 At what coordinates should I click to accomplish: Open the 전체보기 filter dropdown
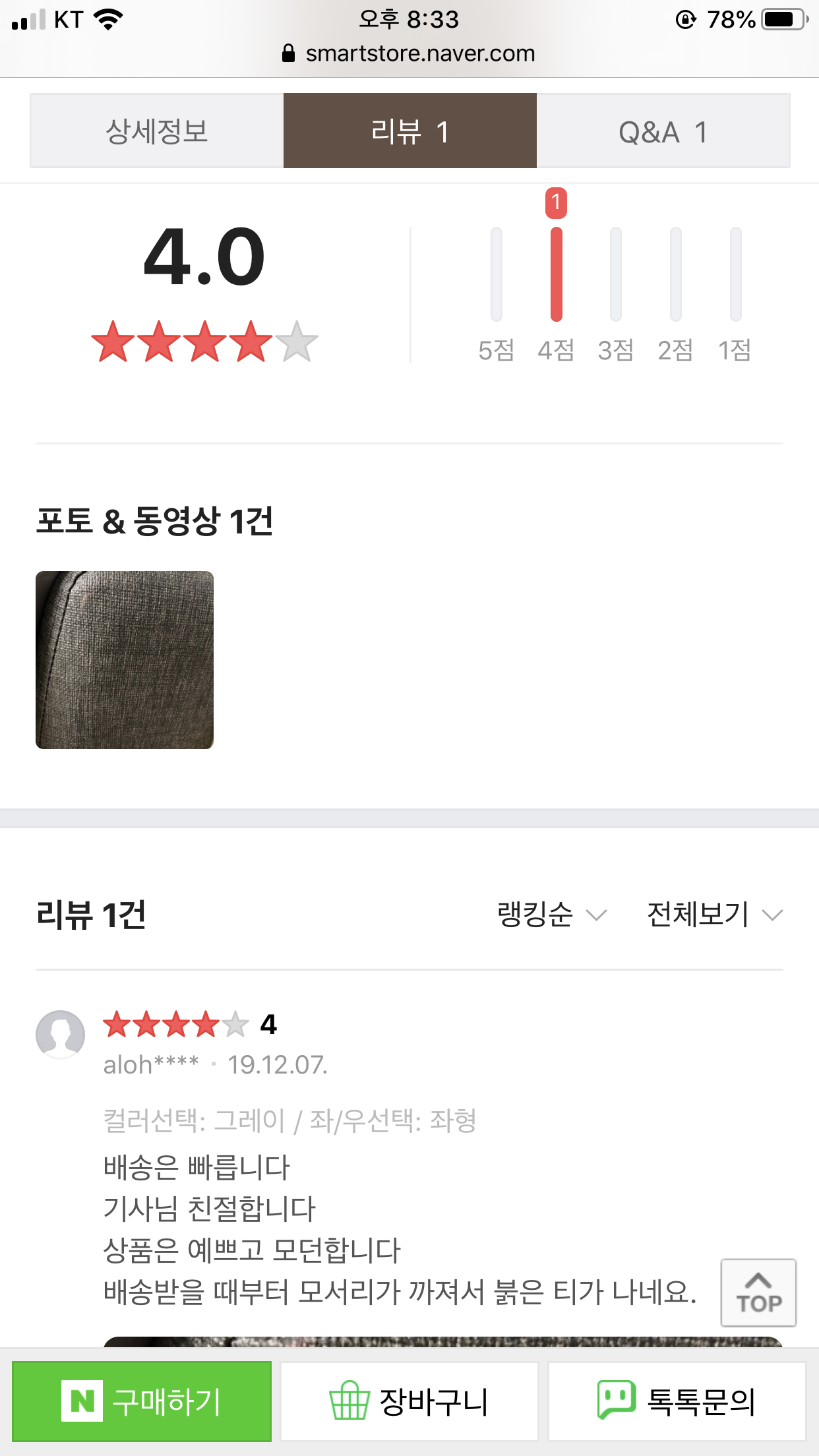point(714,915)
